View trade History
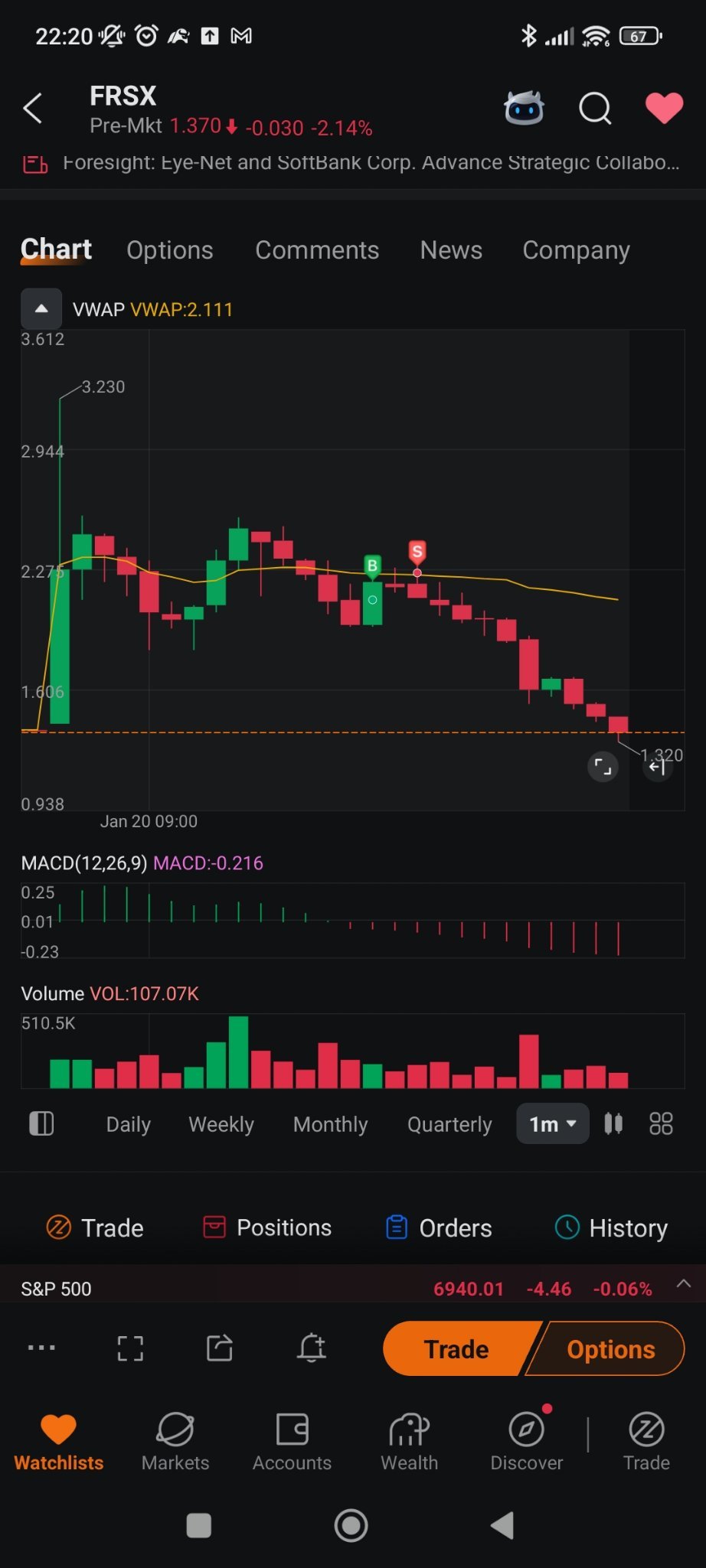The width and height of the screenshot is (706, 1568). tap(611, 1227)
